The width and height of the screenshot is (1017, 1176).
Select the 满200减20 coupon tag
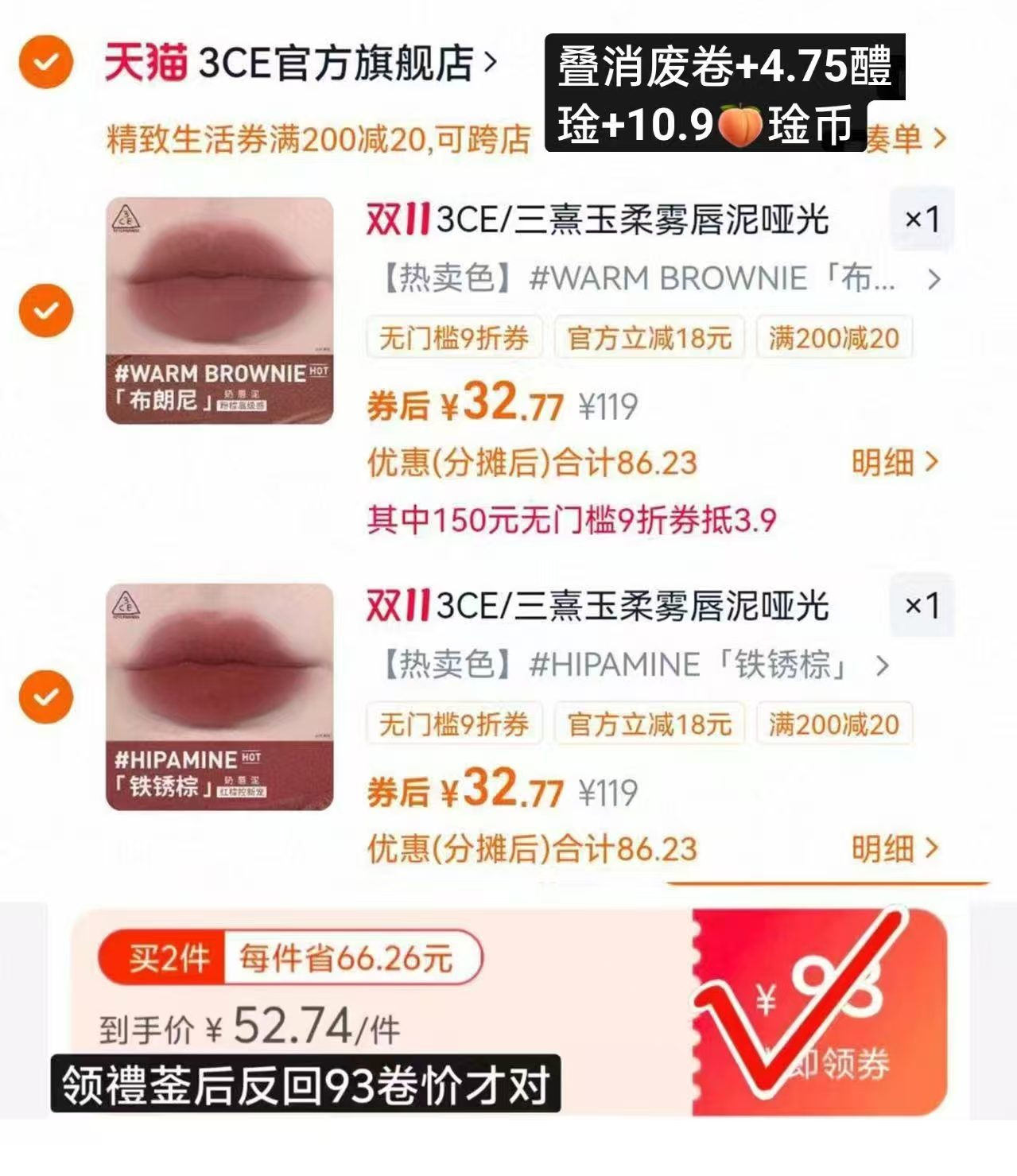click(x=832, y=338)
